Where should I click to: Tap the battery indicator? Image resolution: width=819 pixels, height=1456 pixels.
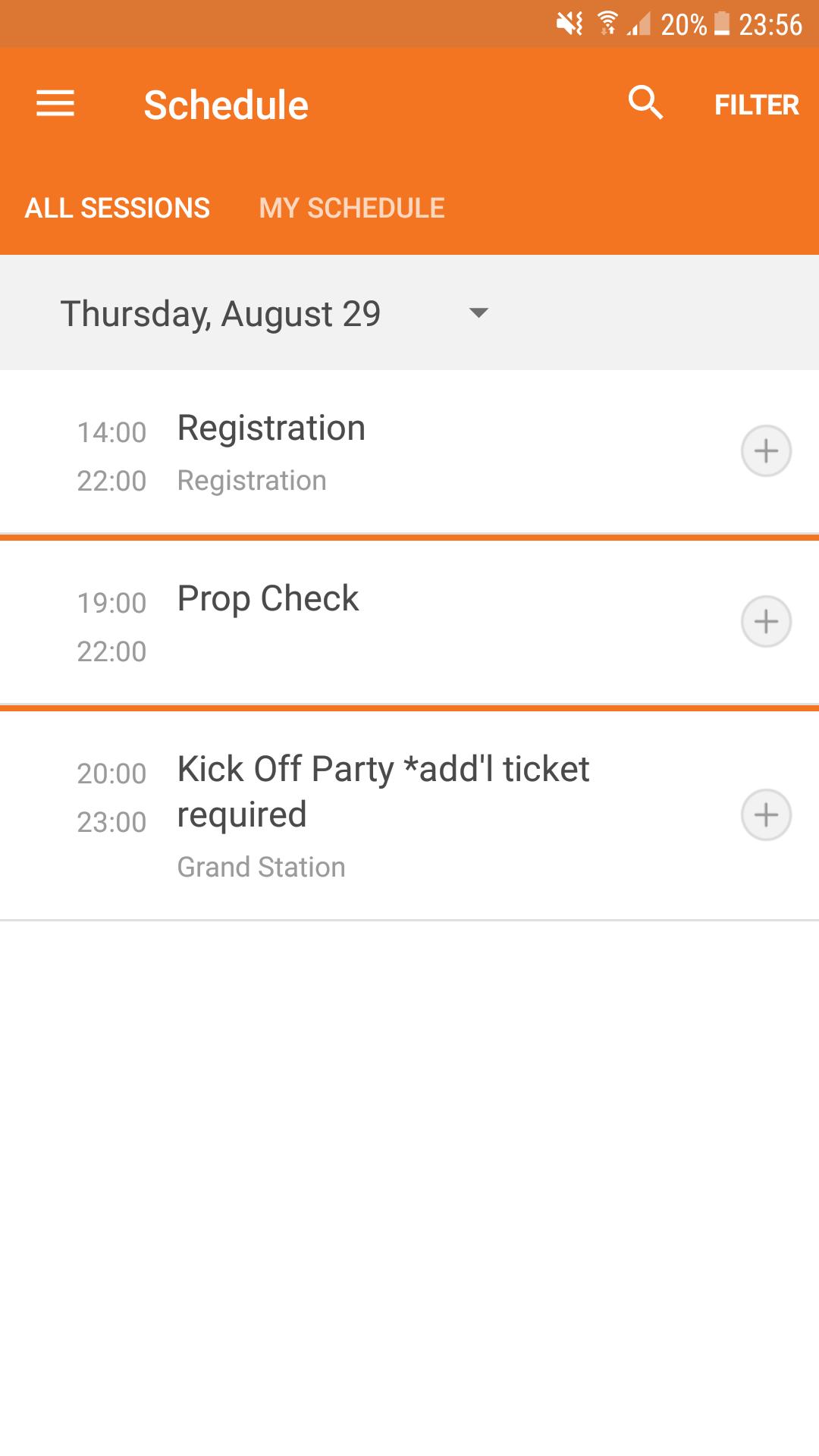(x=721, y=24)
